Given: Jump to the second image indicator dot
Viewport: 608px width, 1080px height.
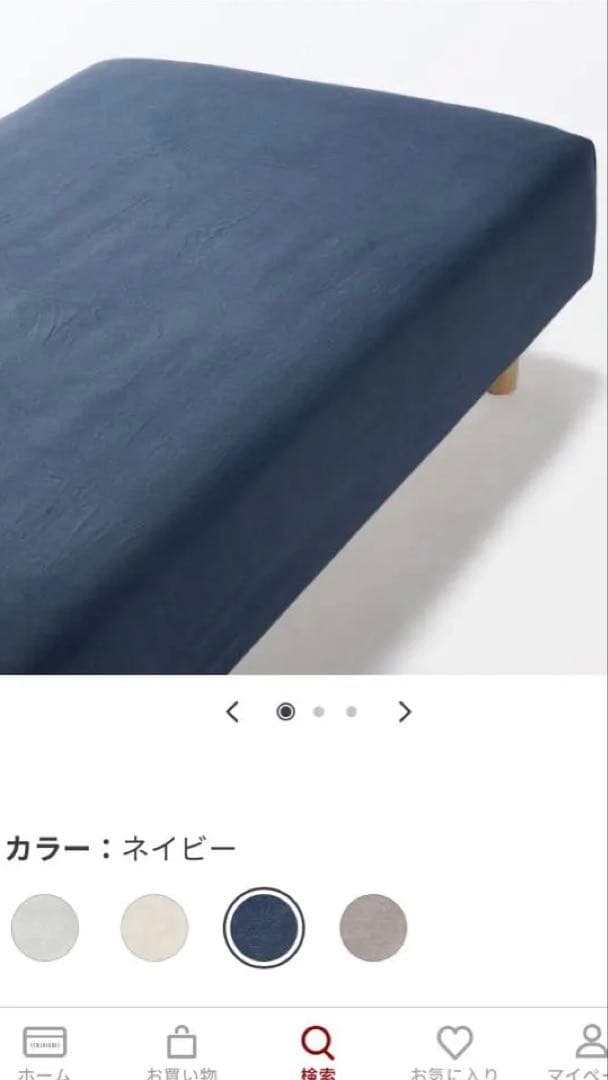Looking at the screenshot, I should click(x=319, y=712).
